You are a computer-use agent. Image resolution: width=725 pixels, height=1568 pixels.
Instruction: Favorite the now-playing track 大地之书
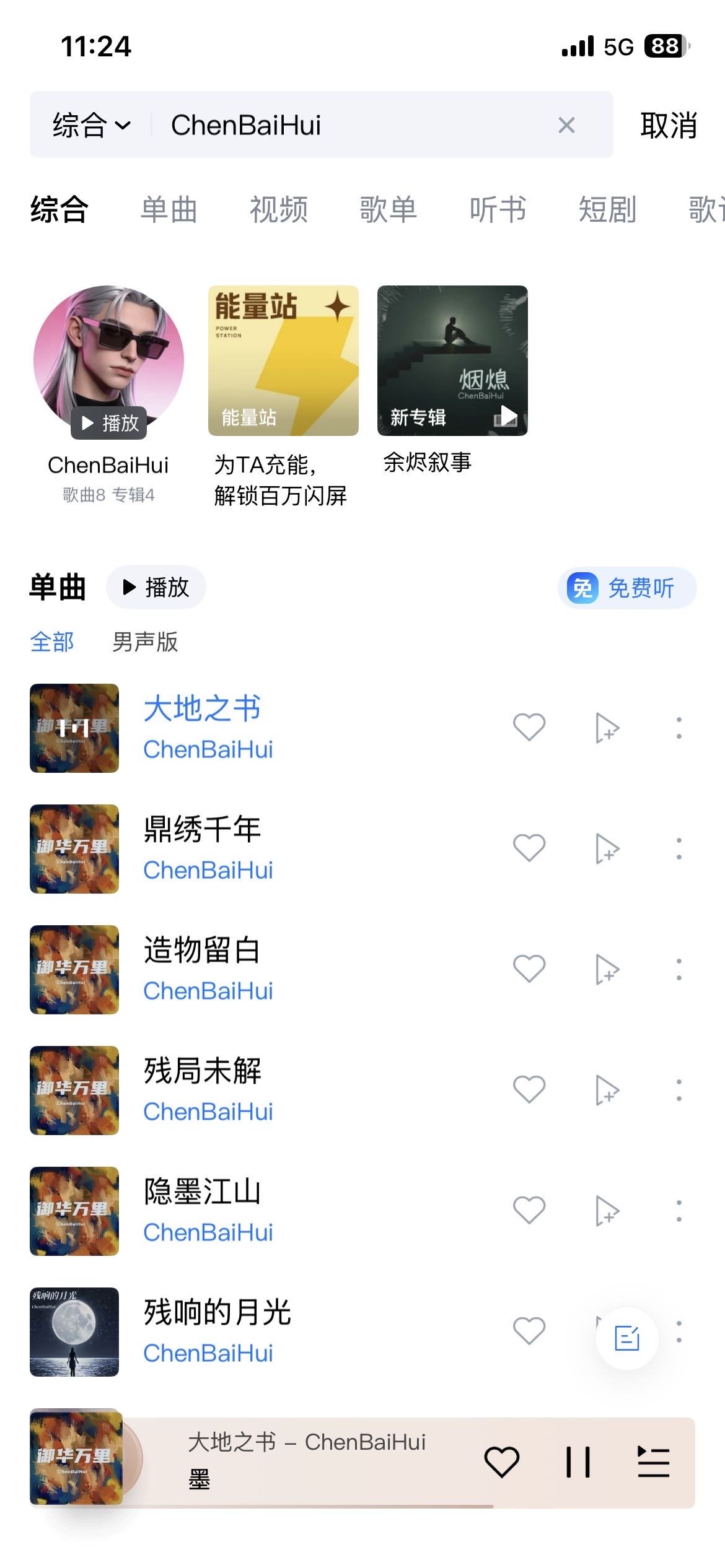click(501, 1462)
